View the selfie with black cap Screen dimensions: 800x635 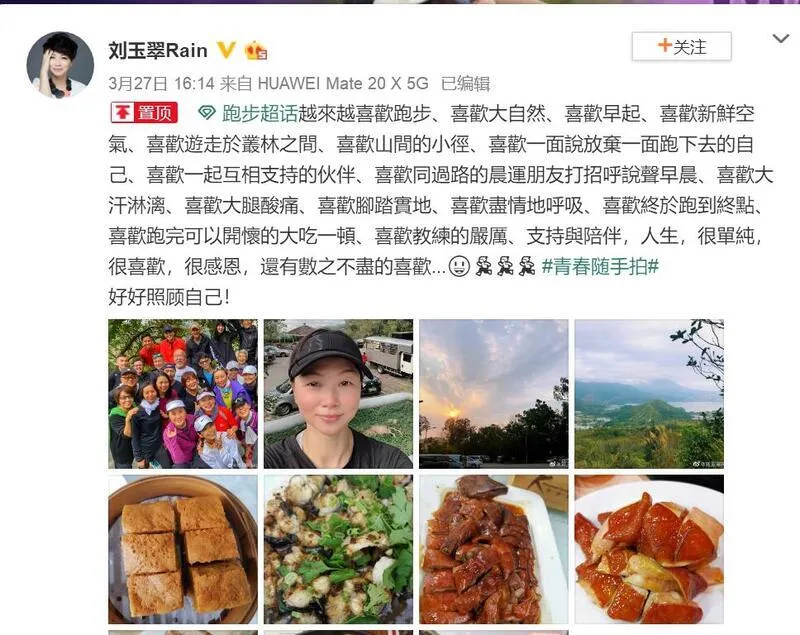tap(338, 394)
